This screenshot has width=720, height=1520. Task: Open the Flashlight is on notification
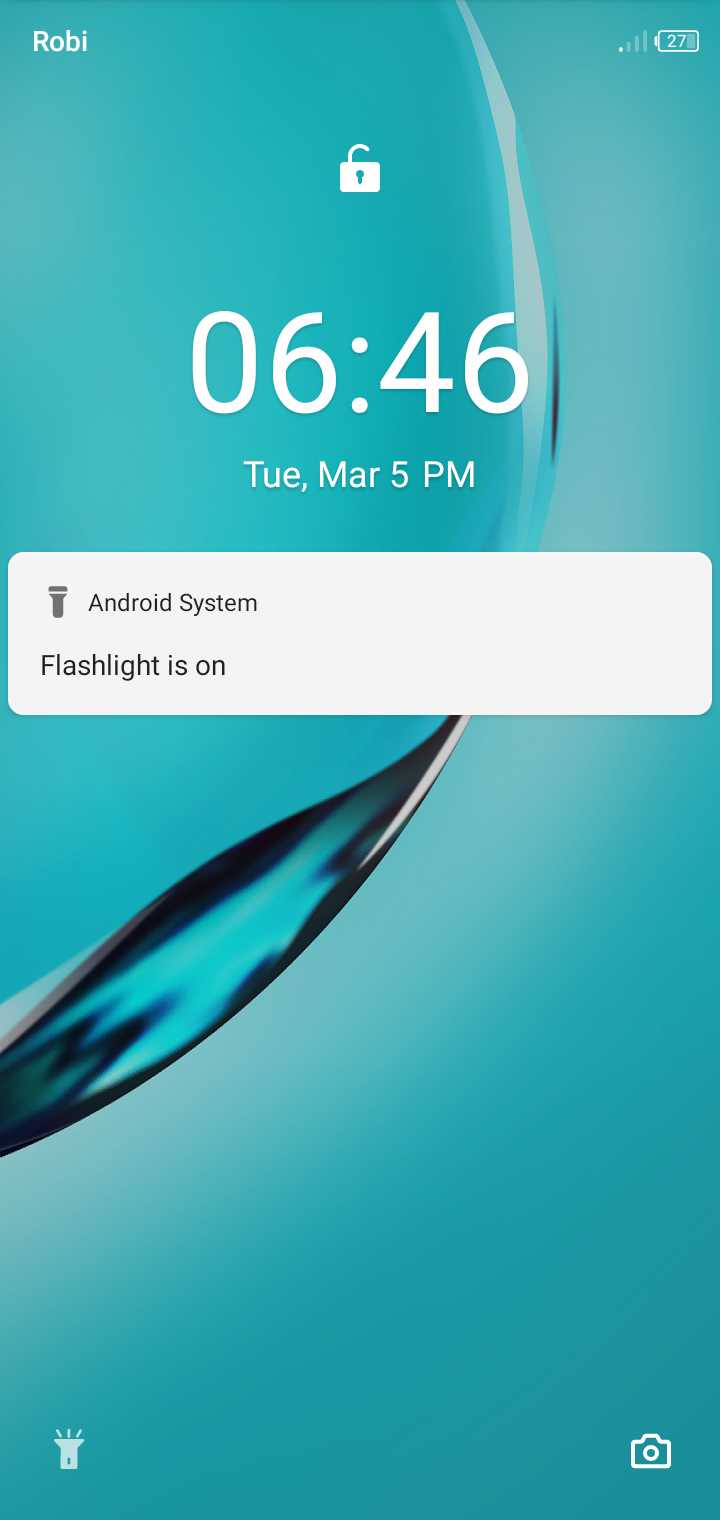360,634
